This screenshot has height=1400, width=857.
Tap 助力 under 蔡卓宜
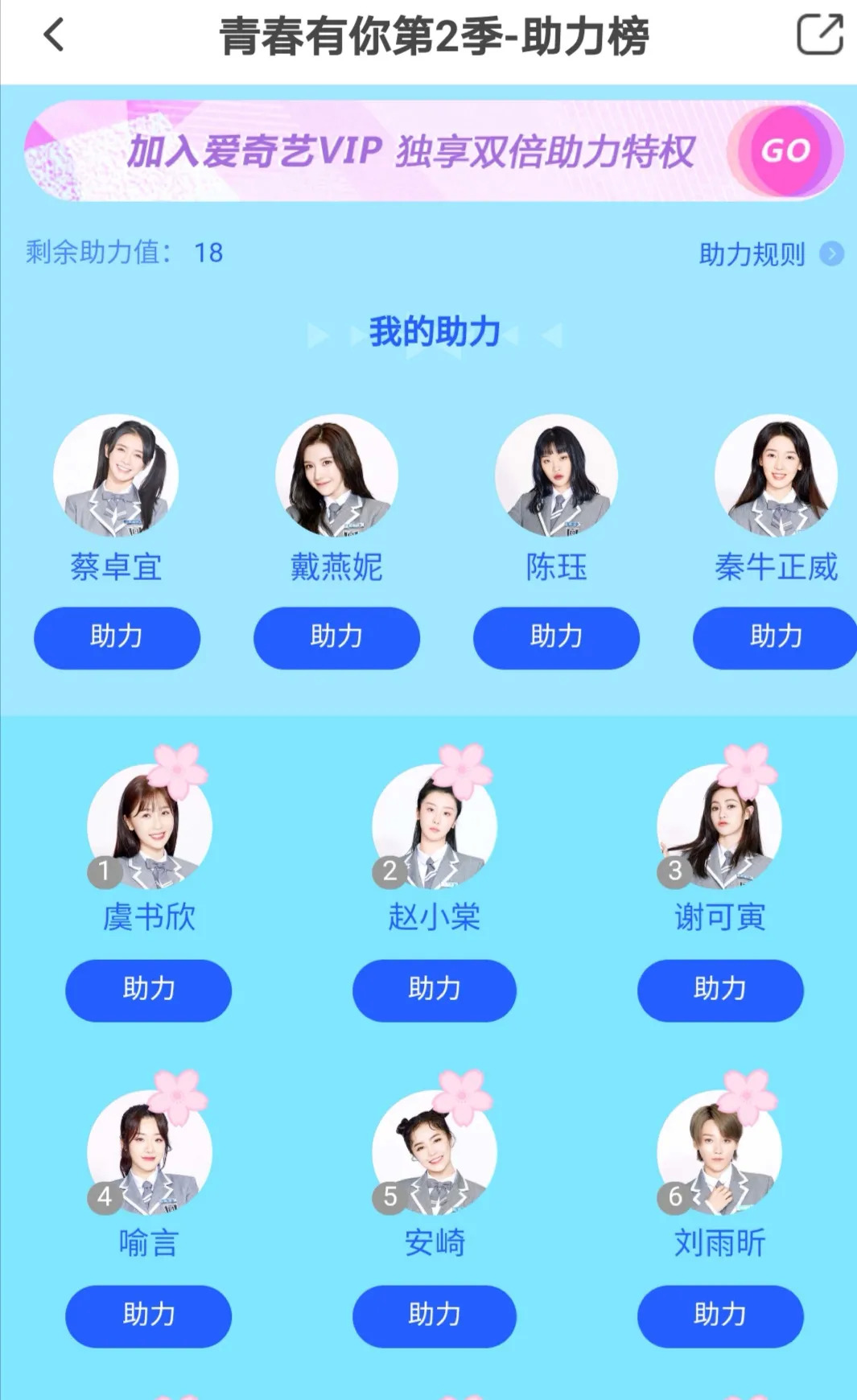[x=117, y=637]
